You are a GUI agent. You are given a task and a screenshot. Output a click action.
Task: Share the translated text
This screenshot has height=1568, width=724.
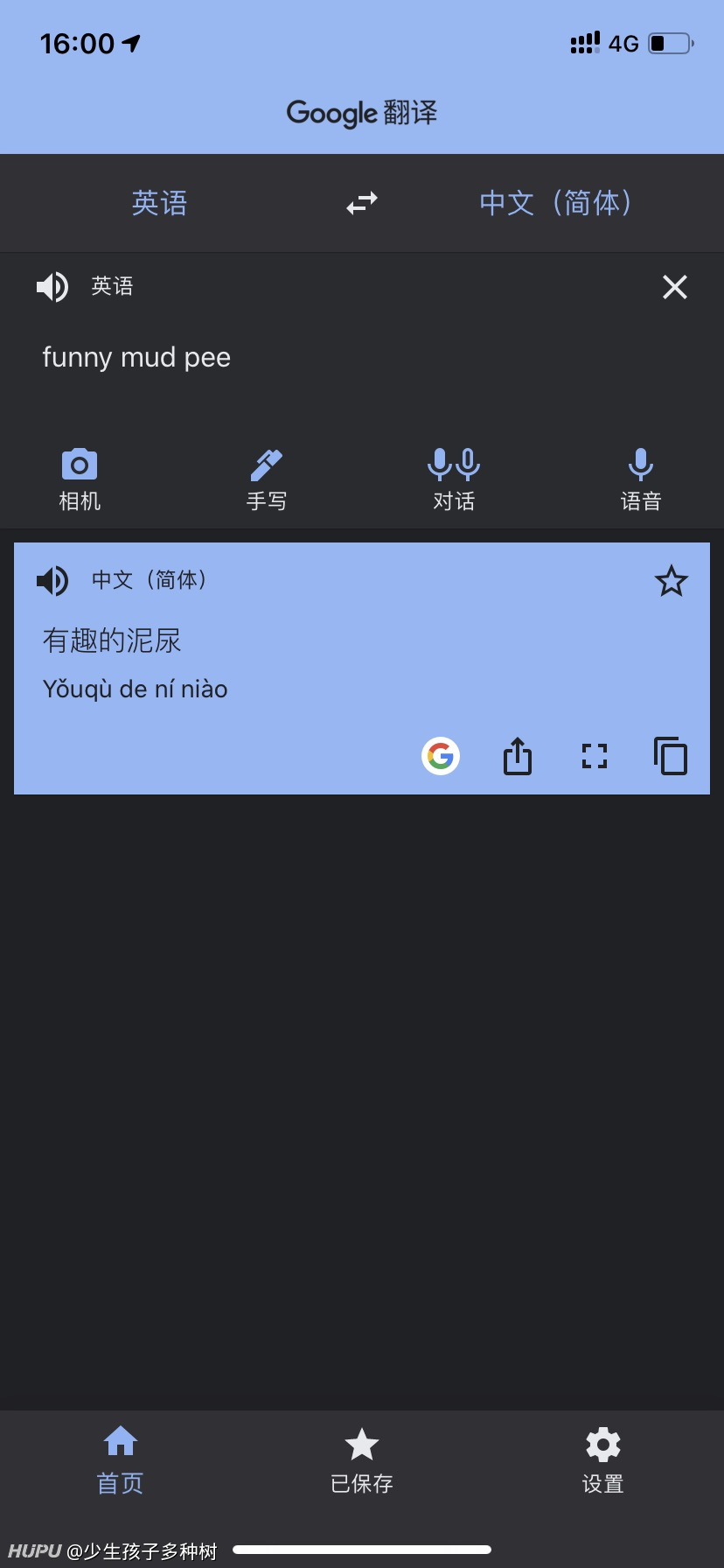pos(518,756)
